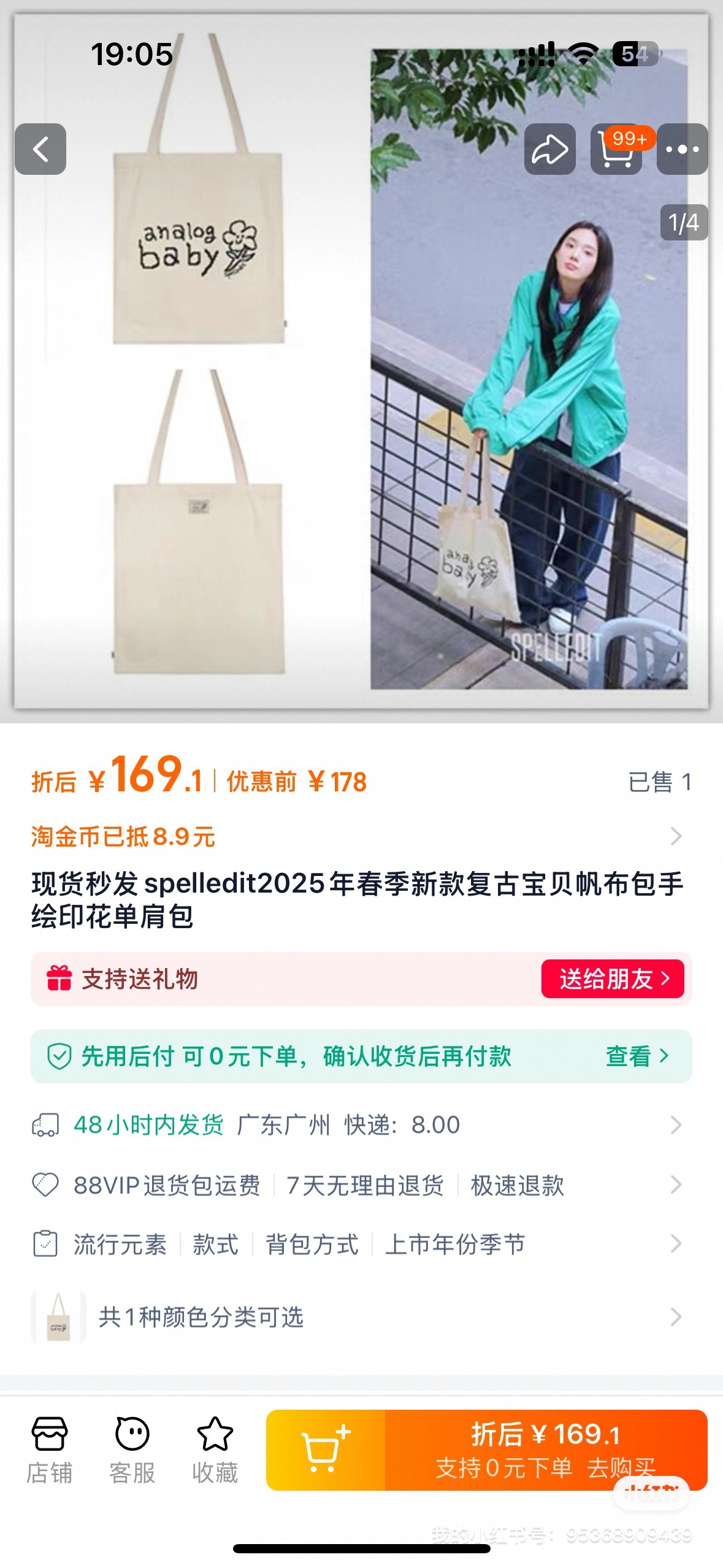Tap 送给朋友 to gift this item
Viewport: 723px width, 1568px height.
click(x=613, y=978)
